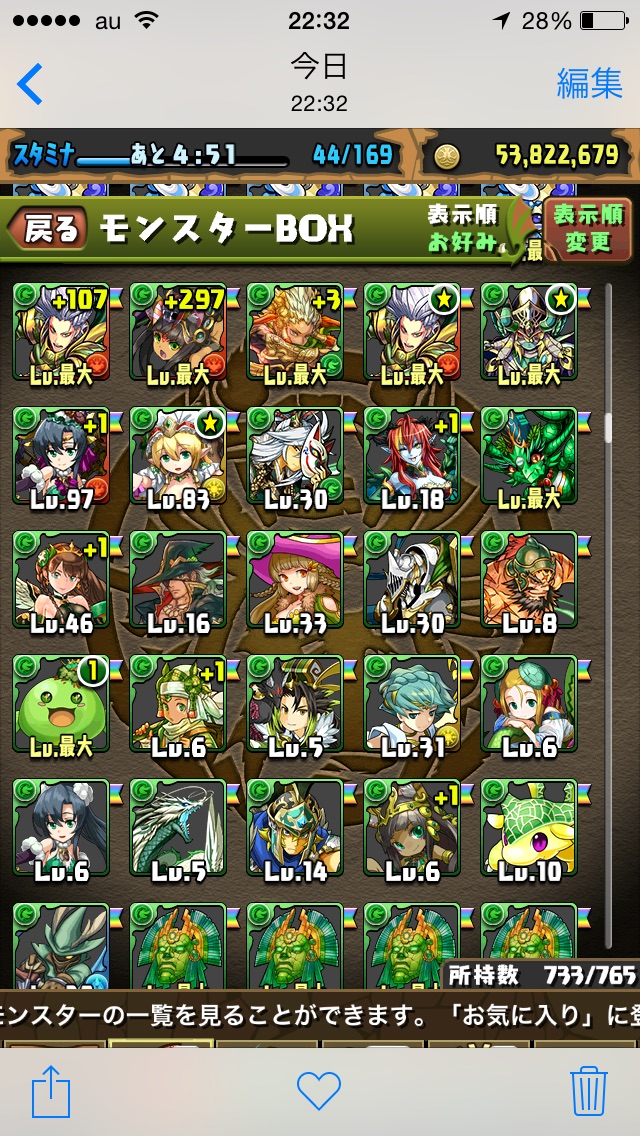Go back to the photo album
Screen dimensions: 640x1136
point(30,83)
